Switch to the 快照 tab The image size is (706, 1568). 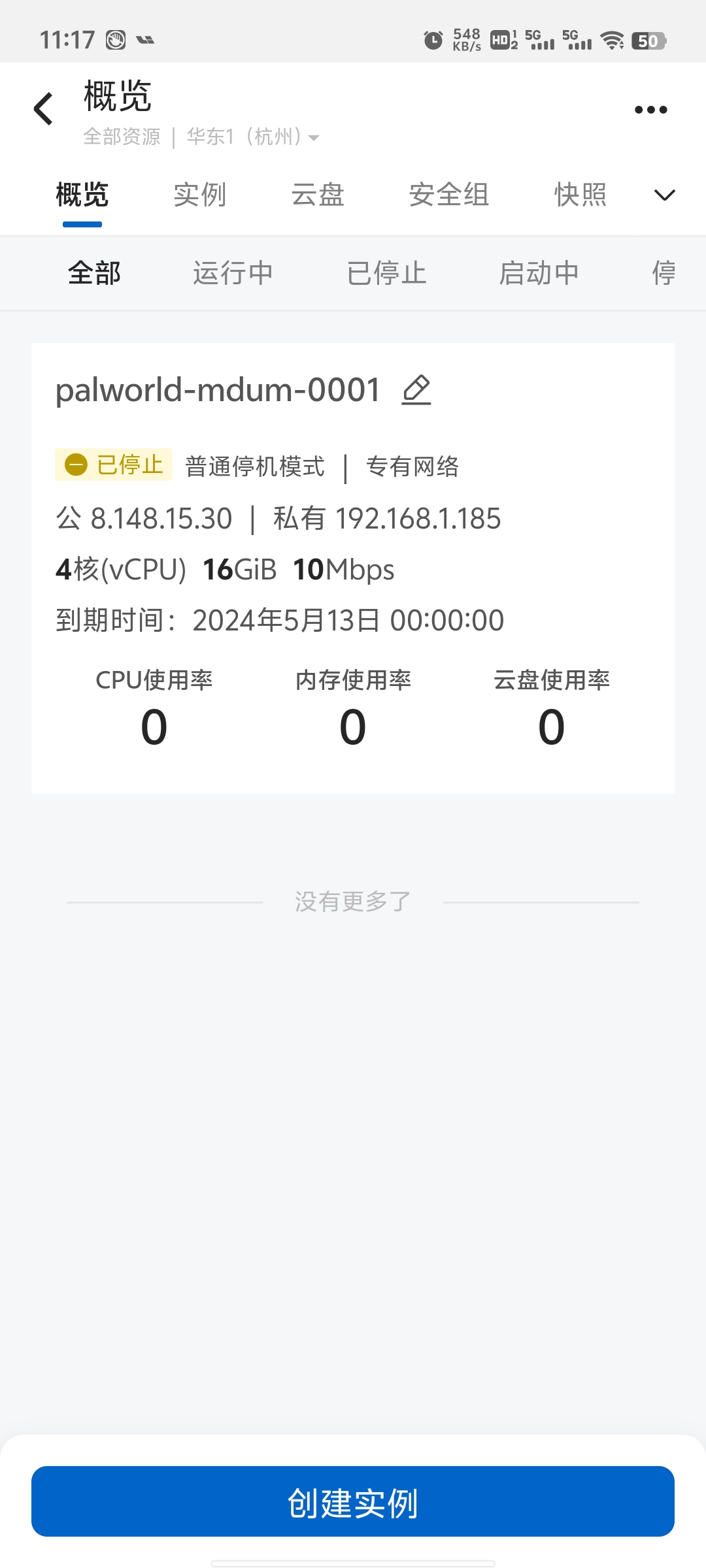point(580,195)
